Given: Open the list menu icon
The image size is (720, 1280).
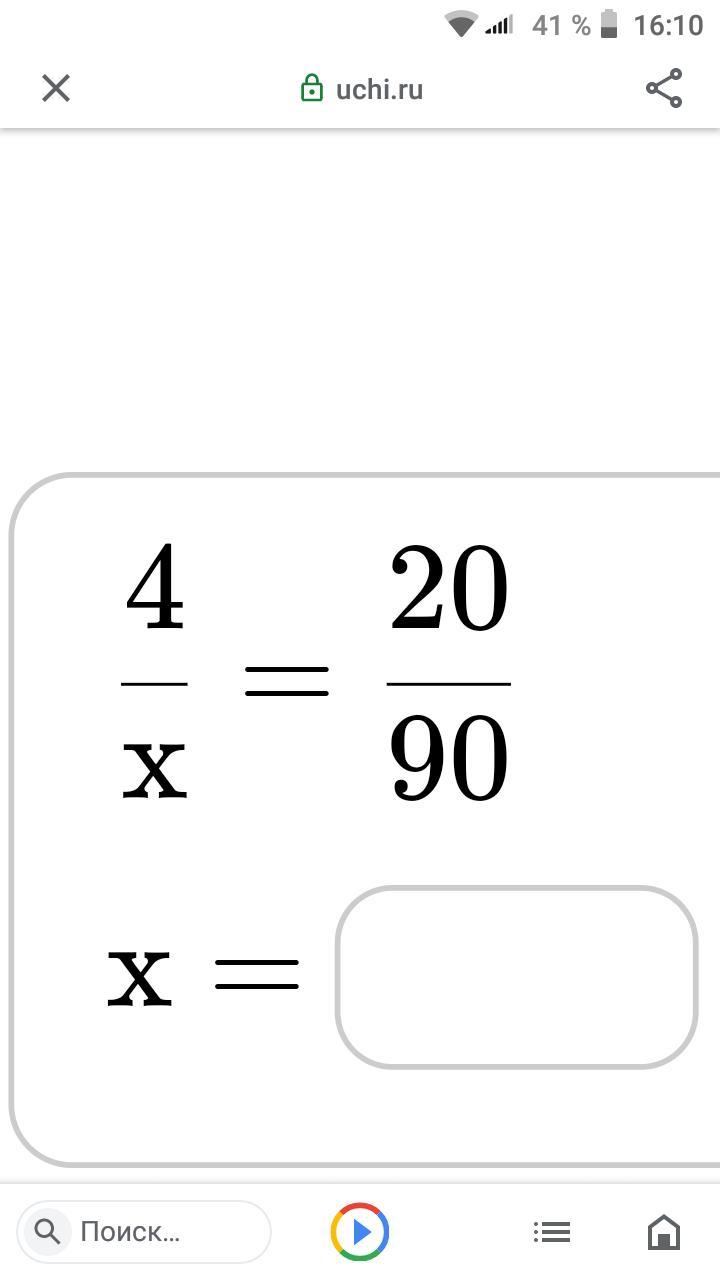Looking at the screenshot, I should click(551, 1232).
